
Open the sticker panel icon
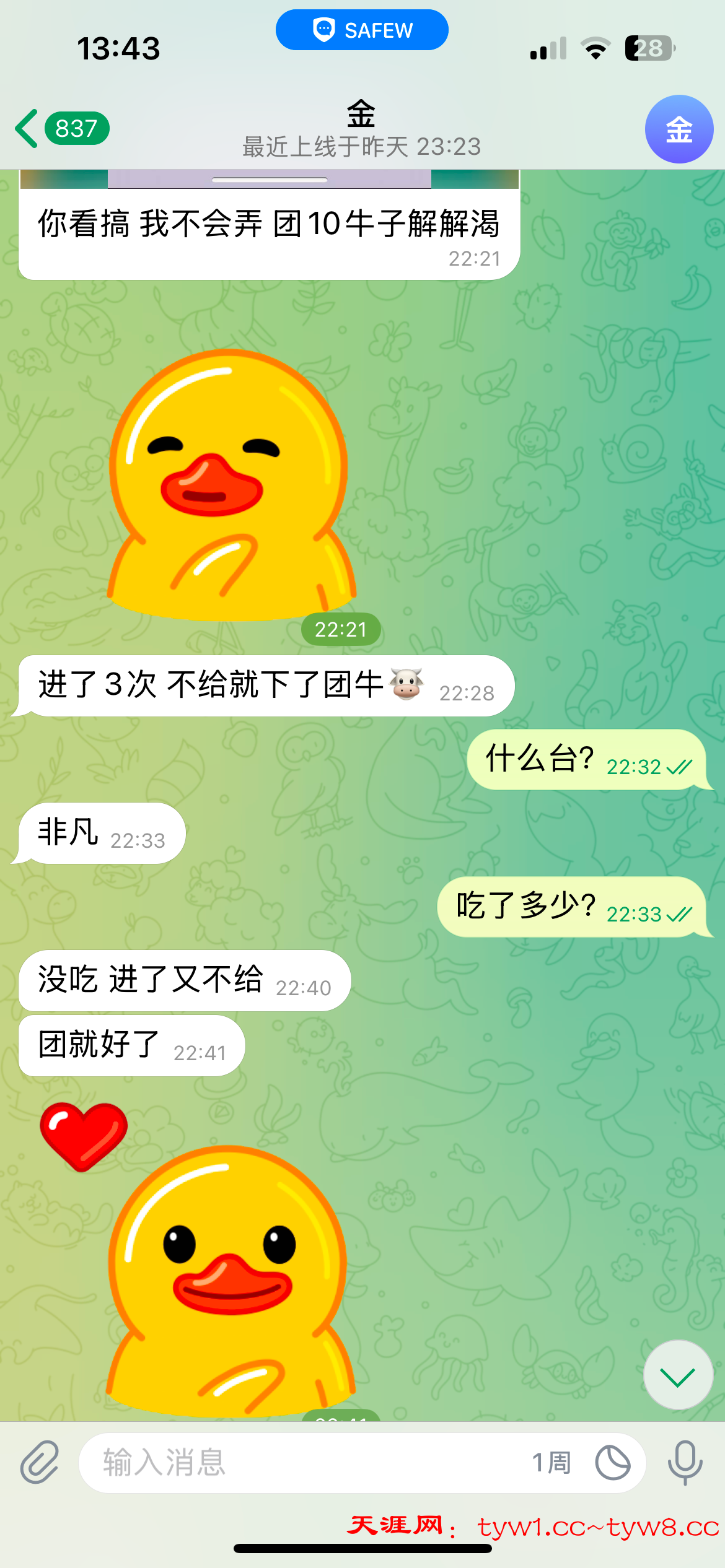(612, 1463)
